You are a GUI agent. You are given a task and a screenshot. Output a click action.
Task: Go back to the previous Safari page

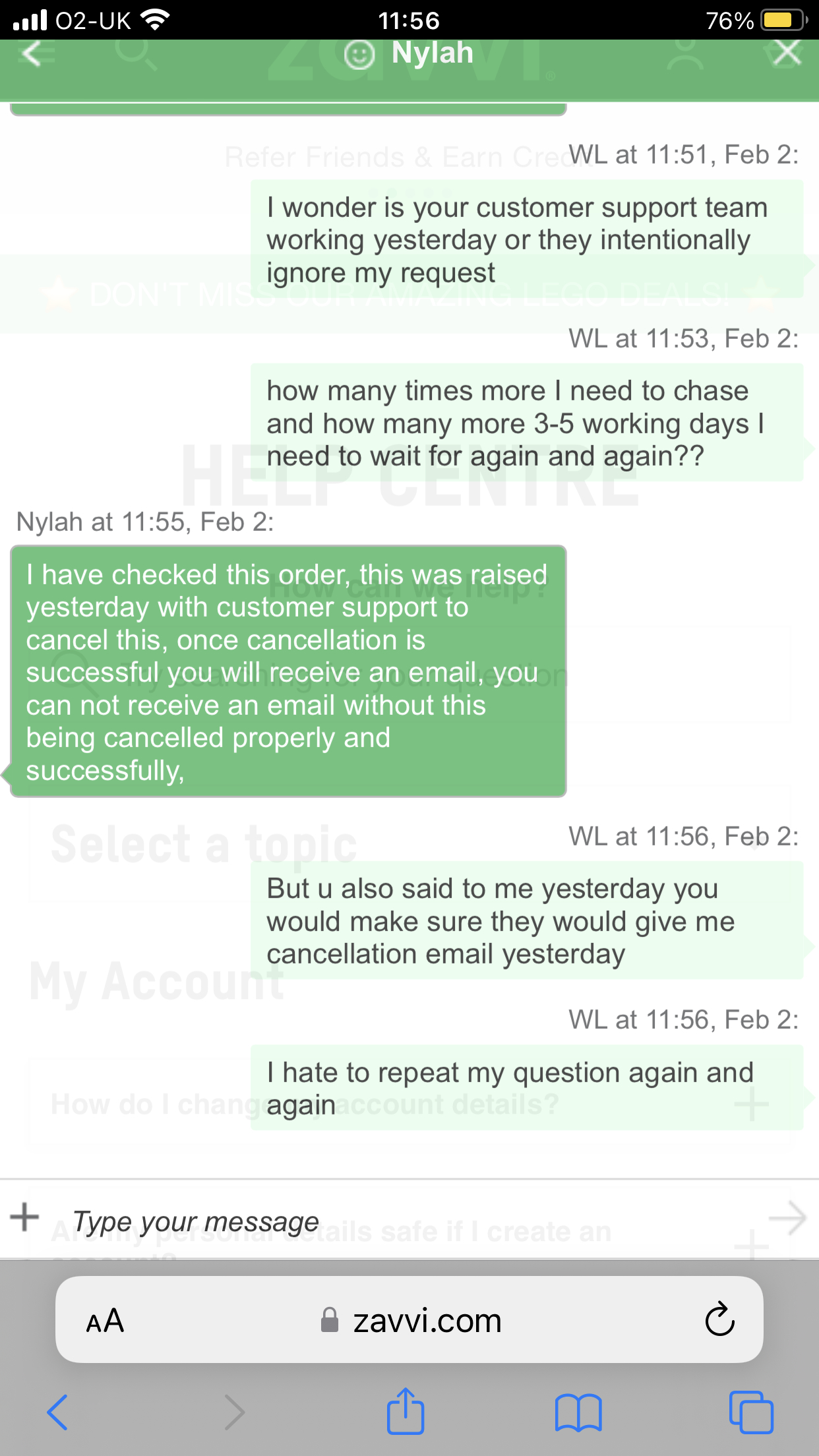pyautogui.click(x=57, y=1412)
